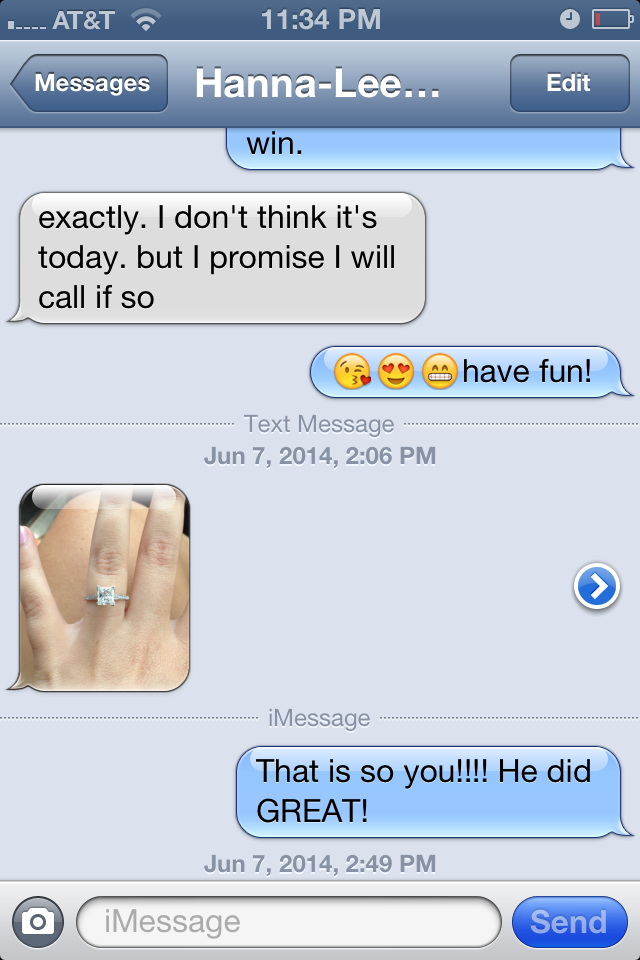Image resolution: width=640 pixels, height=960 pixels.
Task: Go back to the Messages list
Action: click(89, 84)
